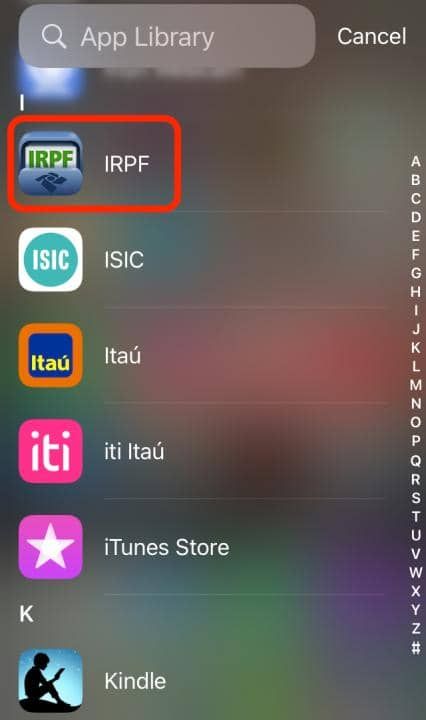426x720 pixels.
Task: Tap the App Library search field
Action: point(167,36)
